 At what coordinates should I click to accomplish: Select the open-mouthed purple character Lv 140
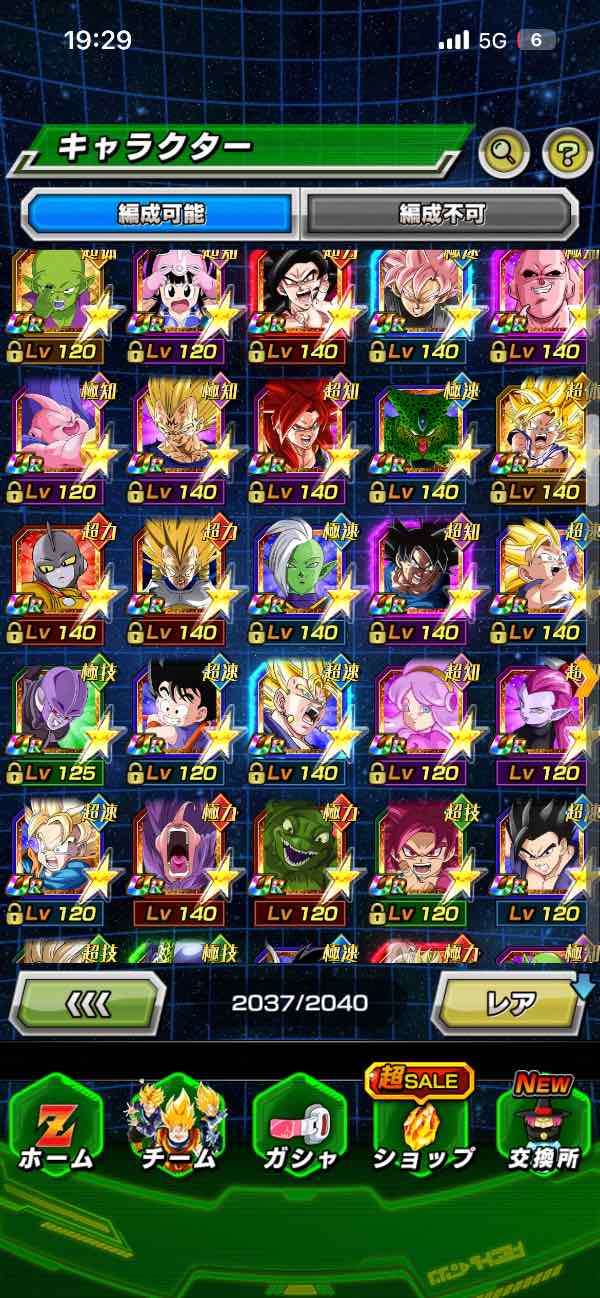point(181,860)
